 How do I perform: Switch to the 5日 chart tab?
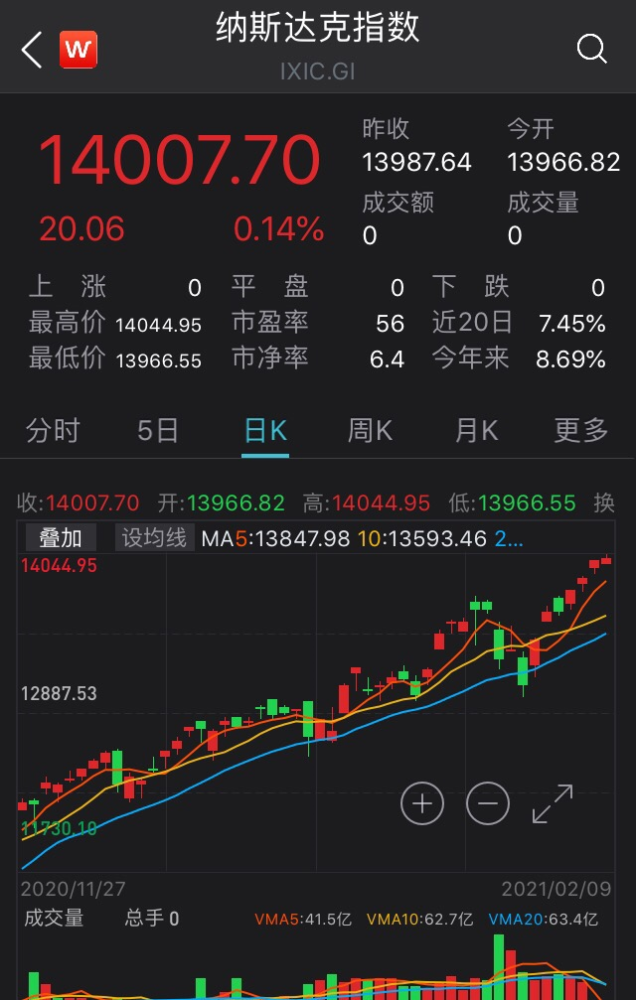(158, 431)
